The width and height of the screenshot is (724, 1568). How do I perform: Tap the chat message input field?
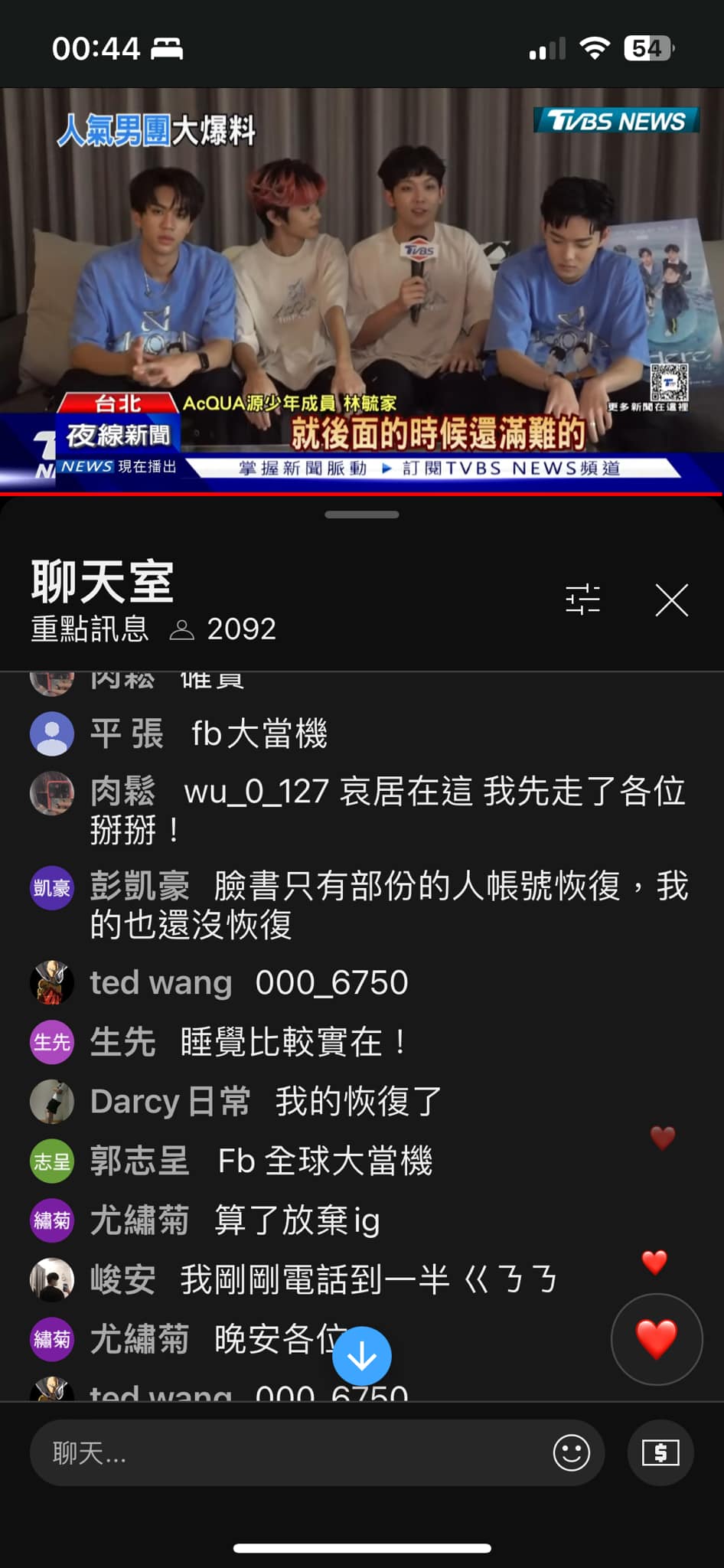(291, 1452)
